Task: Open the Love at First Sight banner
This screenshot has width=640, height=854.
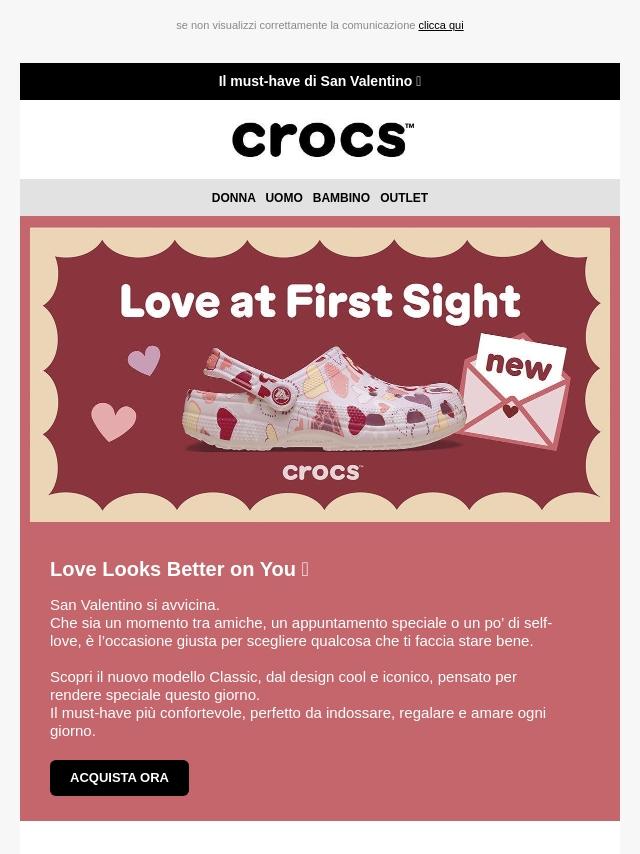Action: pyautogui.click(x=320, y=375)
